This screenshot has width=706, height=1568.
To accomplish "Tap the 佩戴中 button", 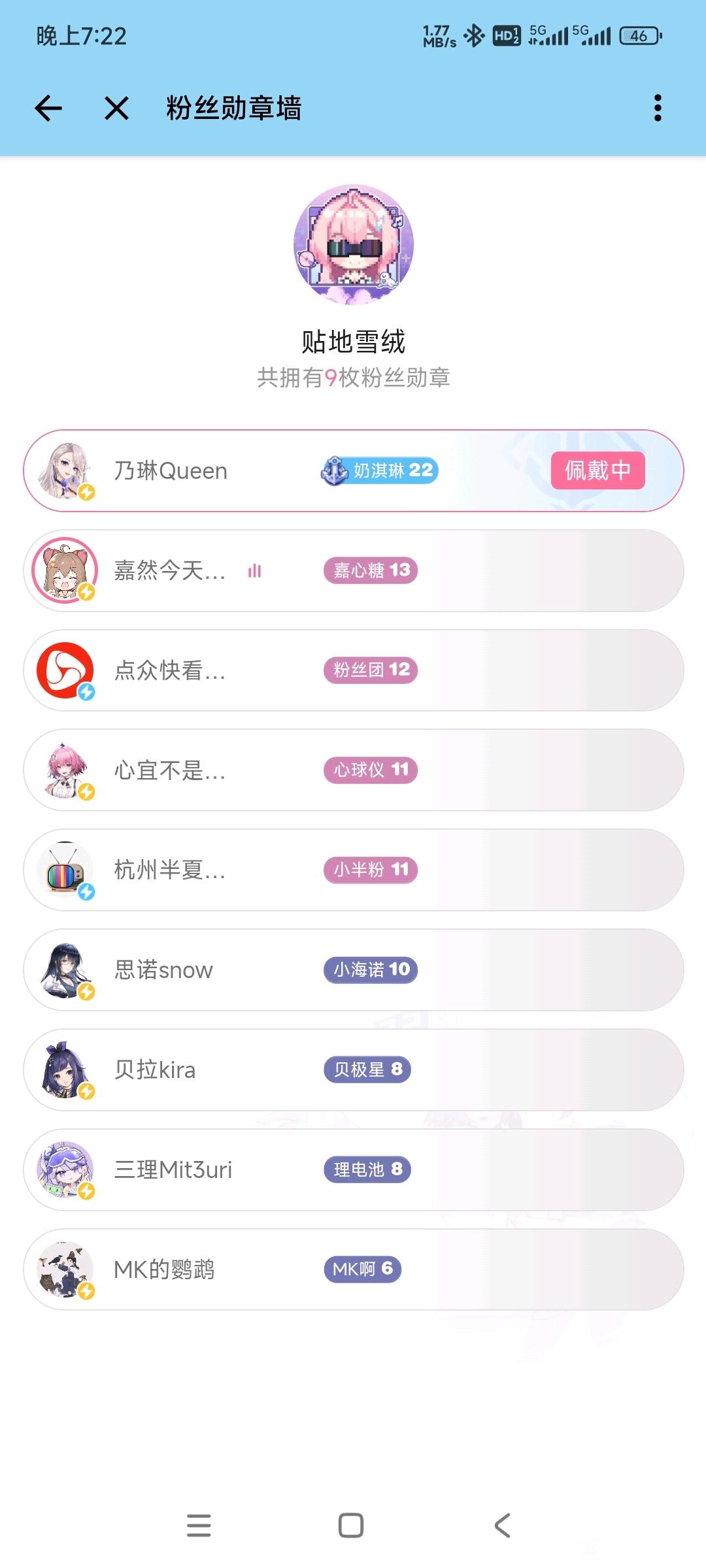I will [x=597, y=470].
